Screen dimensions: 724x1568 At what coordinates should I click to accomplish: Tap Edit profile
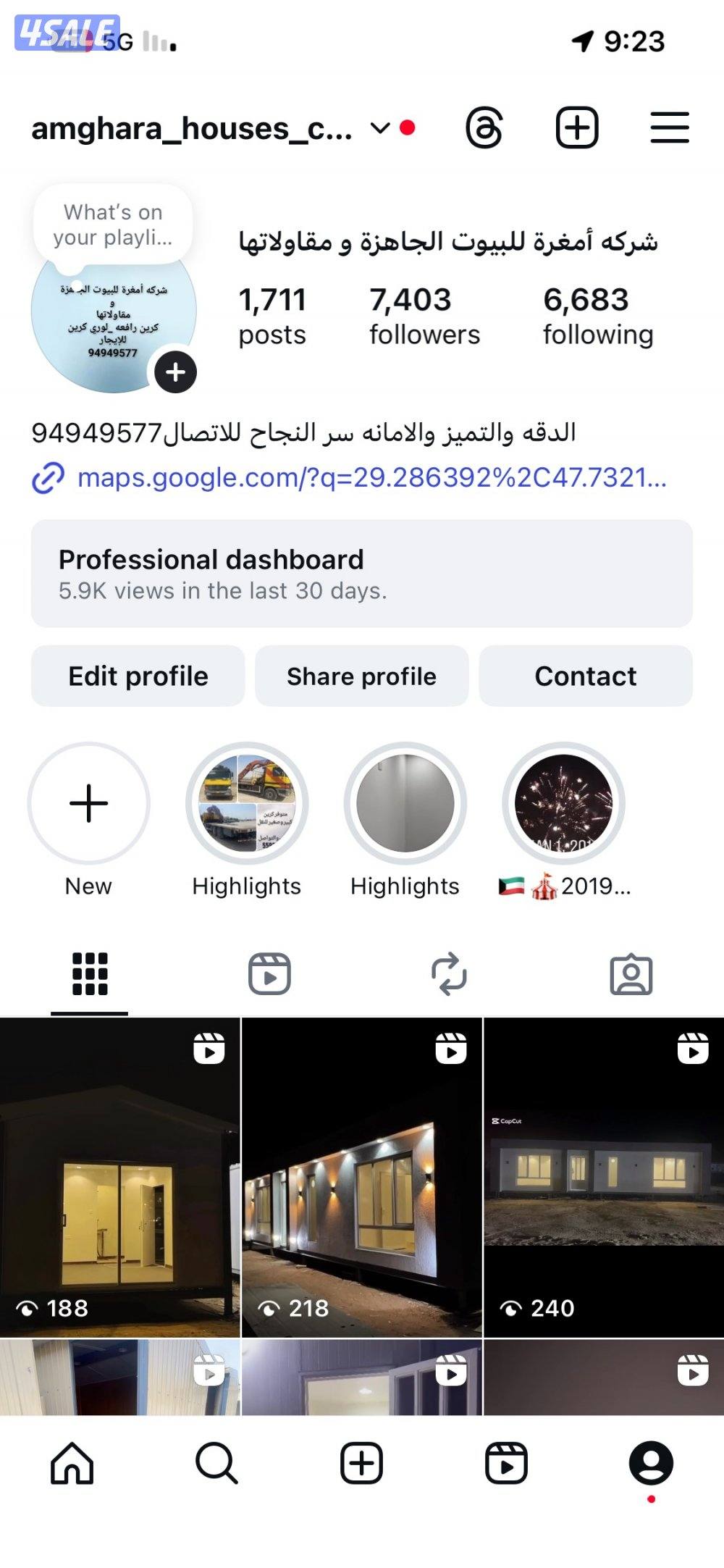coord(137,676)
